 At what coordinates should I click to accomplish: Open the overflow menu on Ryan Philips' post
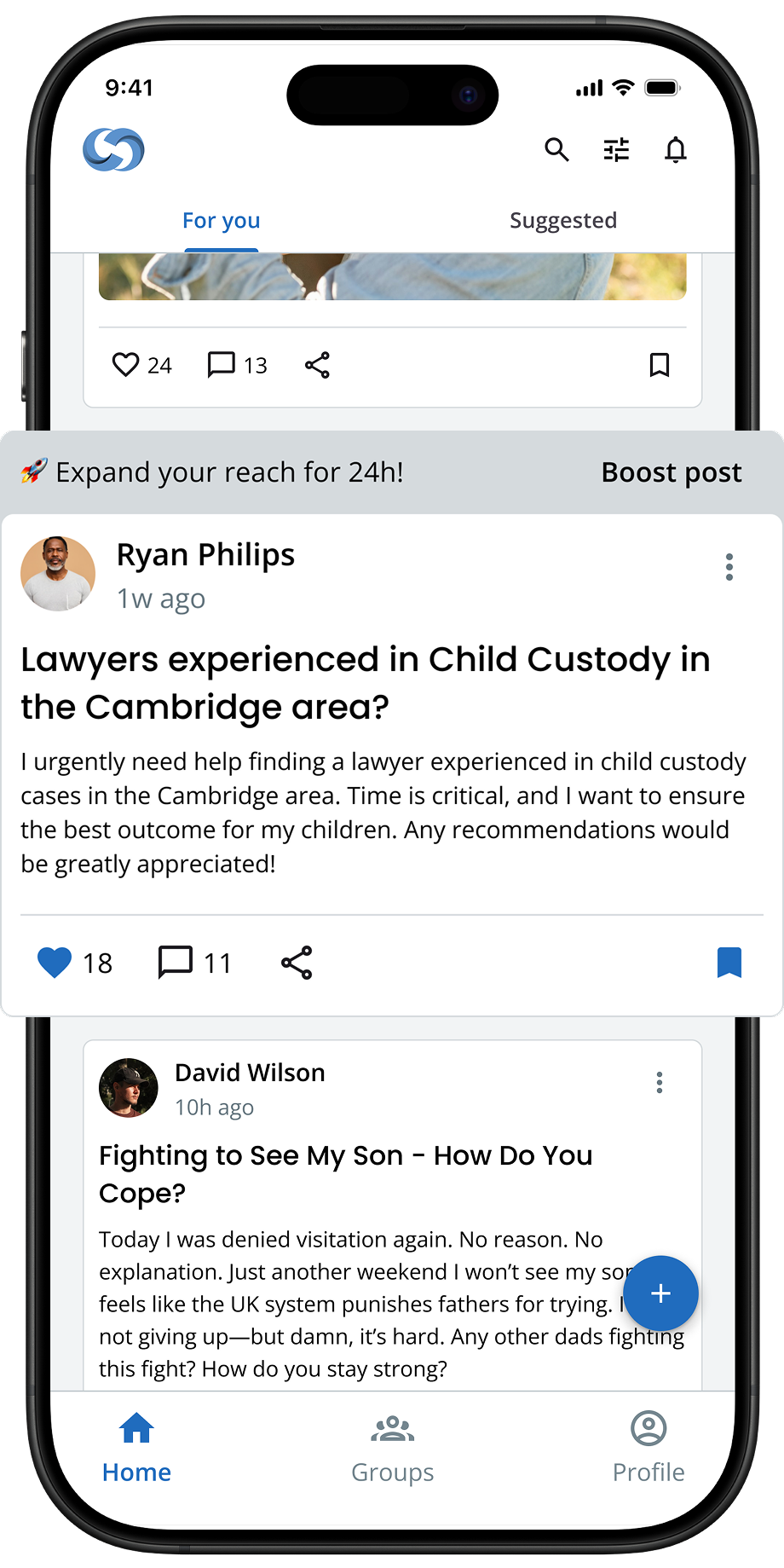(729, 567)
